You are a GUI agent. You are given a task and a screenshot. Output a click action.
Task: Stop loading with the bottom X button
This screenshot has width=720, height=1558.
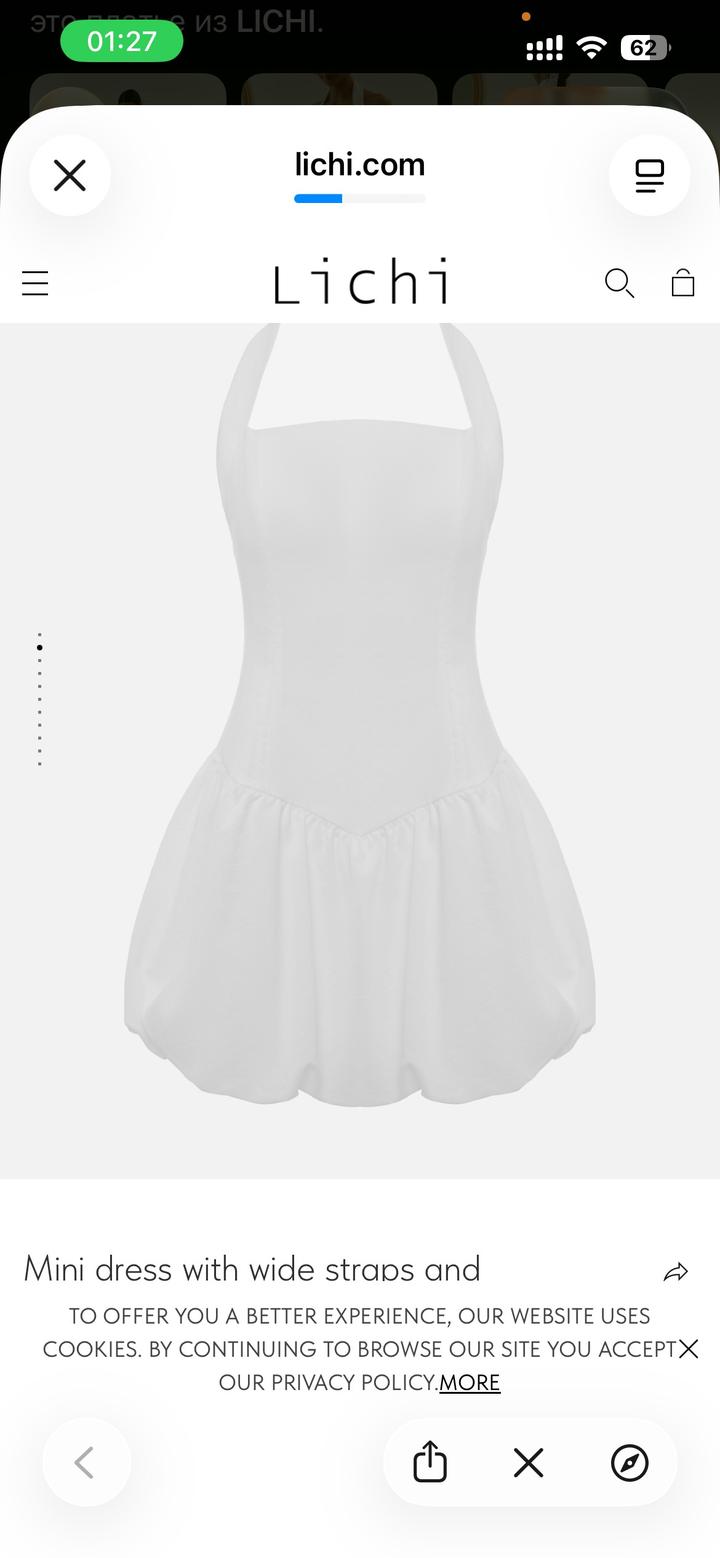[528, 1463]
